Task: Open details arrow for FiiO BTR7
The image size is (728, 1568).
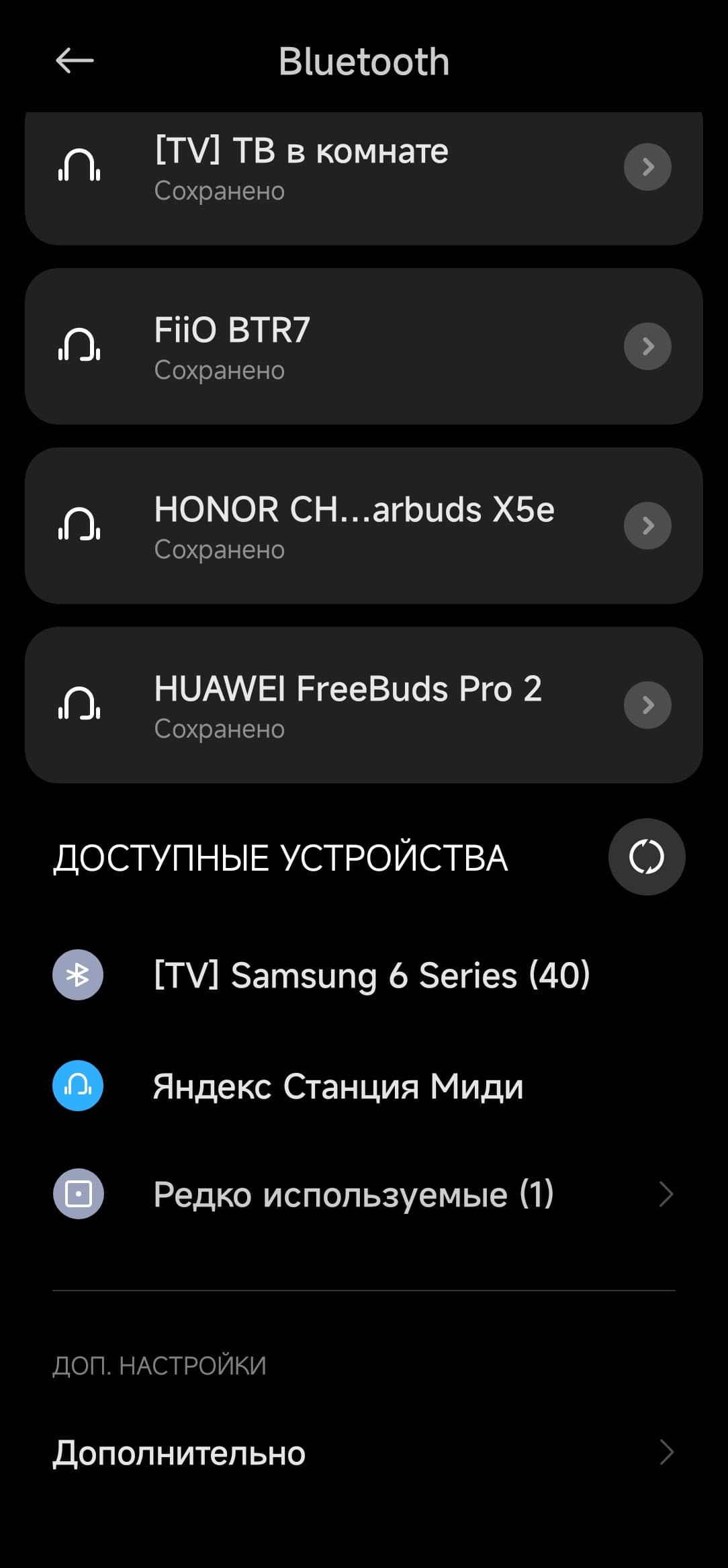Action: coord(647,347)
